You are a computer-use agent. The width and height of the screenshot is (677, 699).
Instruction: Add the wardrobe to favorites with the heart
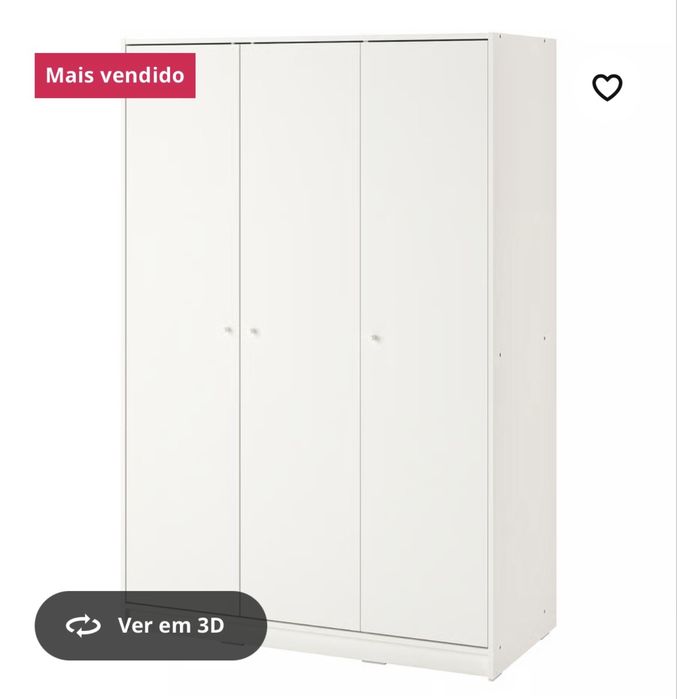click(x=607, y=88)
